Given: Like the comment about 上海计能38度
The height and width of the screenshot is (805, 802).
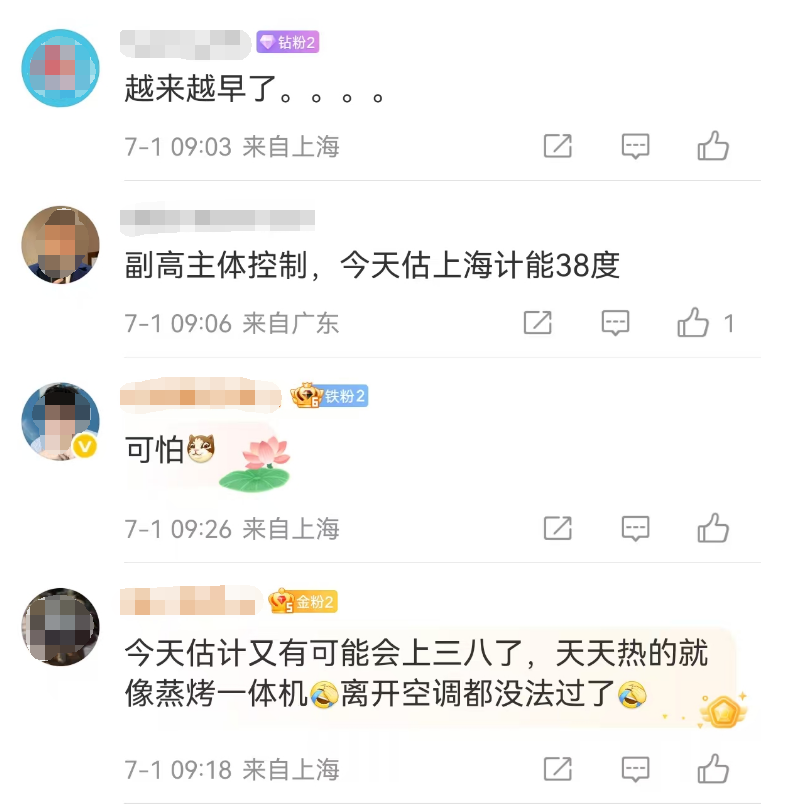Looking at the screenshot, I should coord(693,322).
